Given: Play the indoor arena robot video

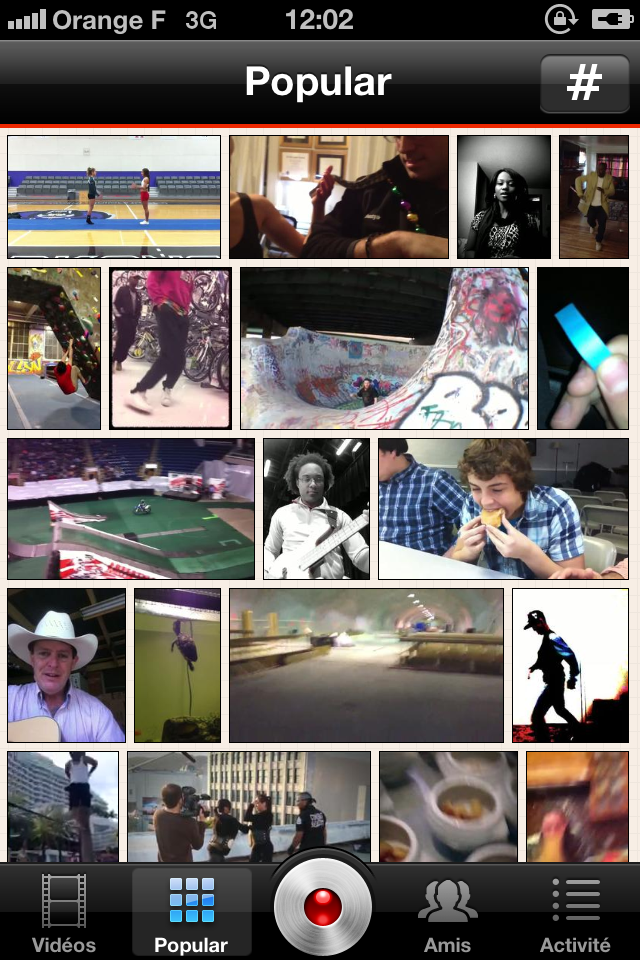Looking at the screenshot, I should pos(131,508).
